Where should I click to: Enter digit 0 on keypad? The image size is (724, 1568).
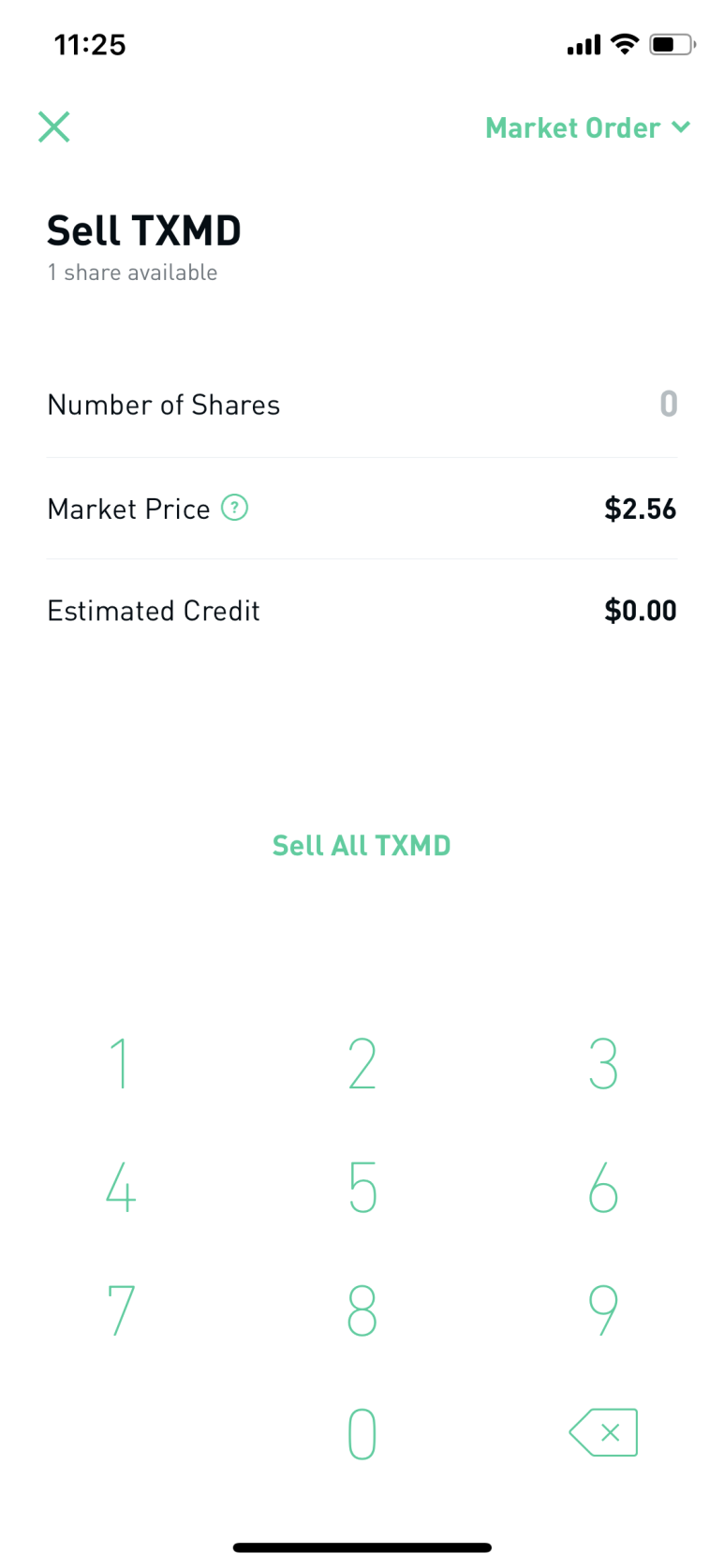click(362, 1433)
